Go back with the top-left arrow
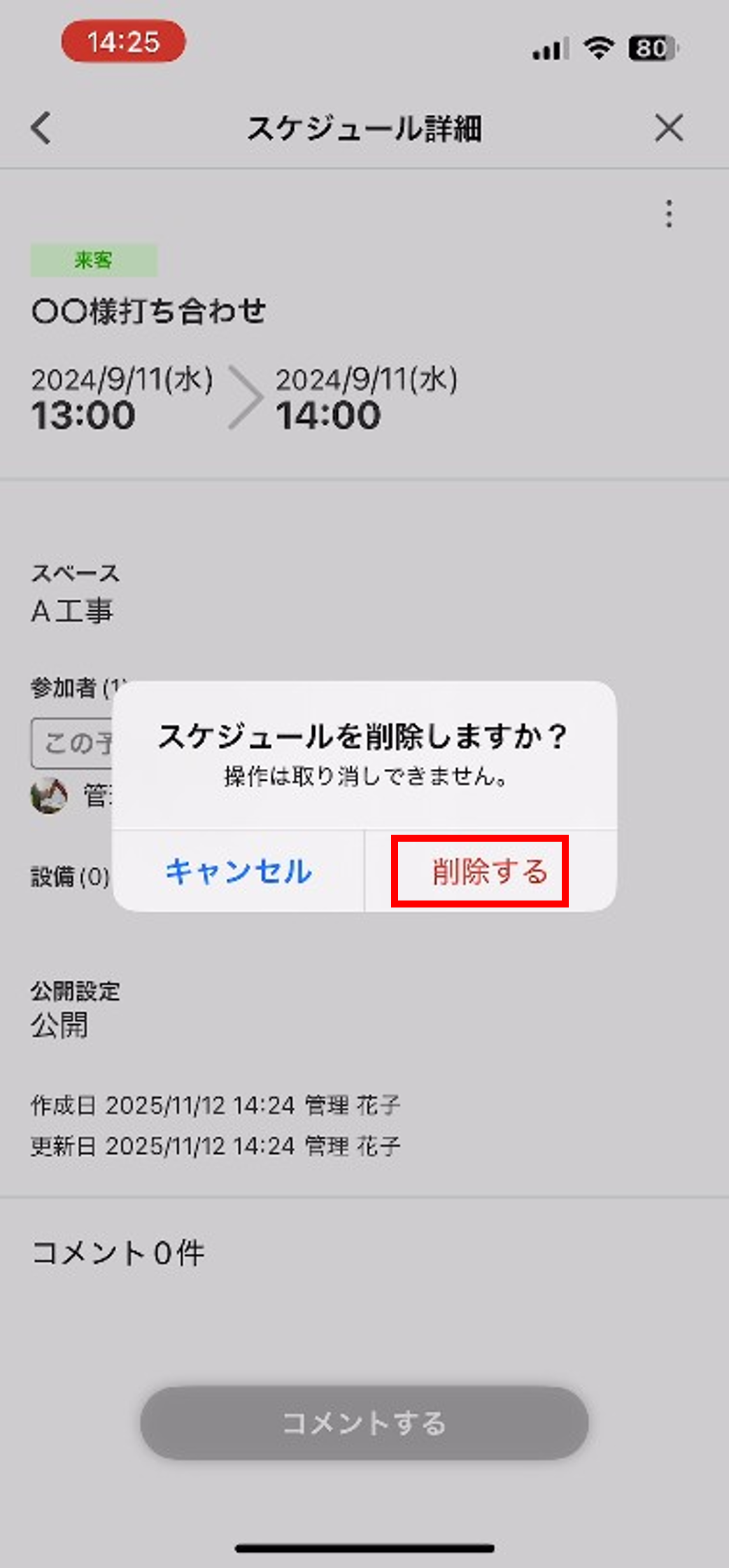The image size is (729, 1568). 42,129
